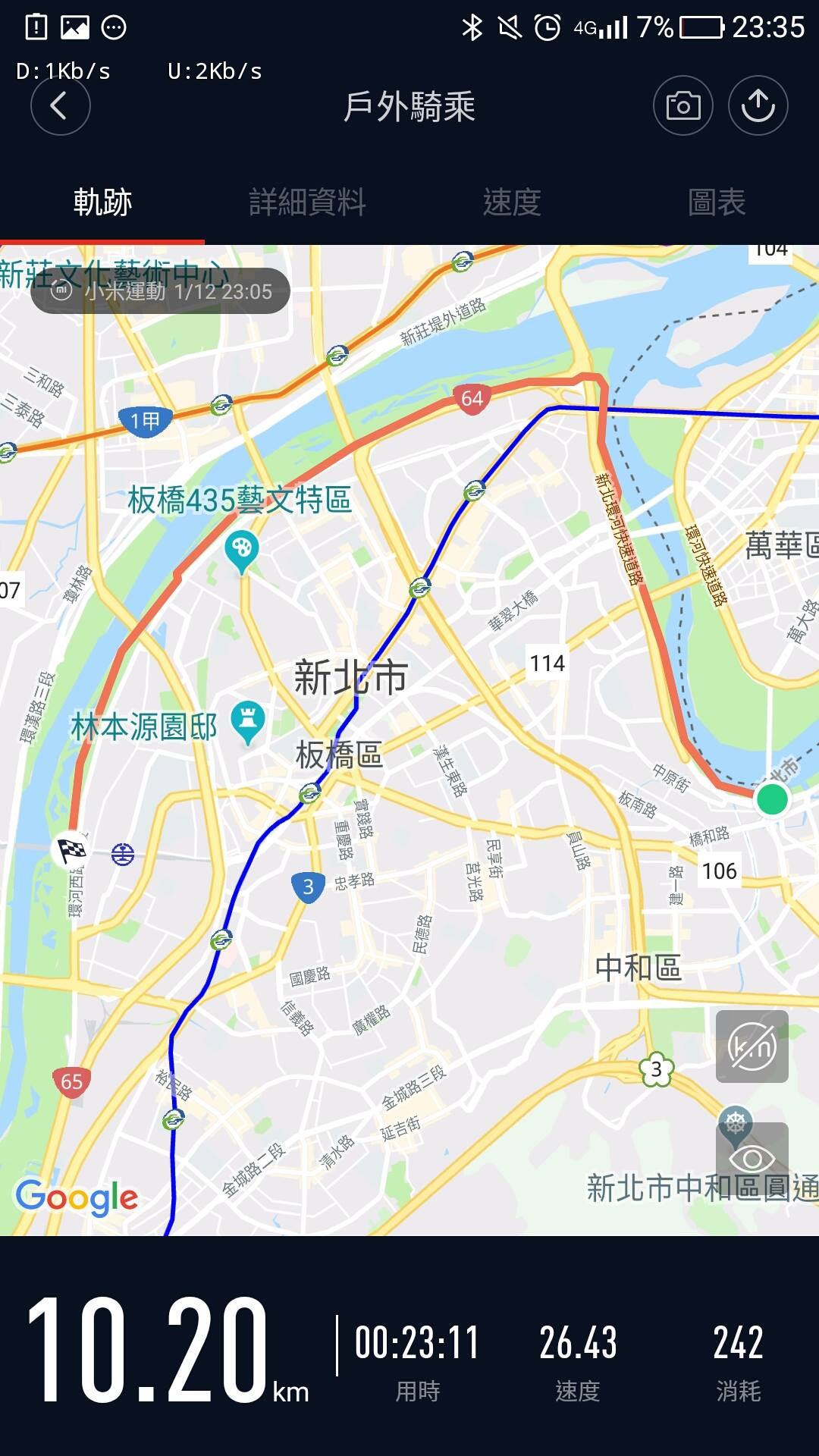
Task: Select the 軌跡 tab
Action: point(102,202)
